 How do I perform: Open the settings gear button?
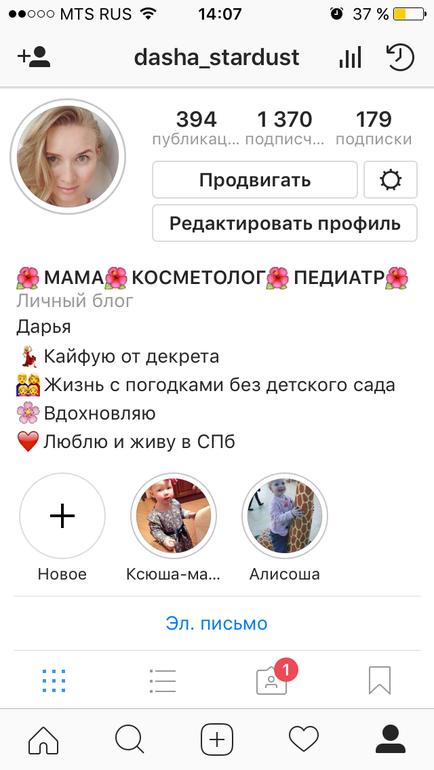click(391, 180)
